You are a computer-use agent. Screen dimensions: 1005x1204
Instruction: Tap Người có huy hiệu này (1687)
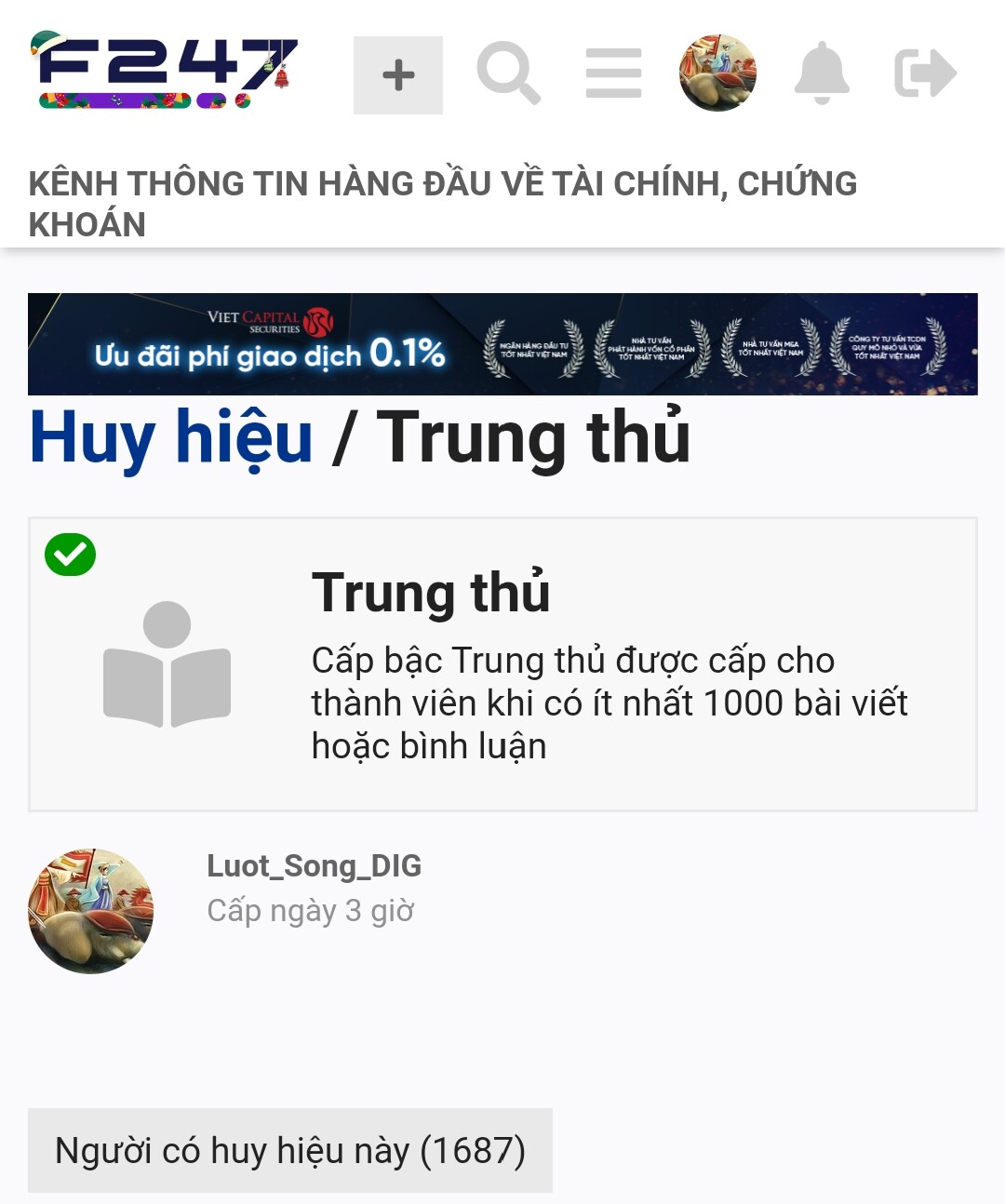290,1150
